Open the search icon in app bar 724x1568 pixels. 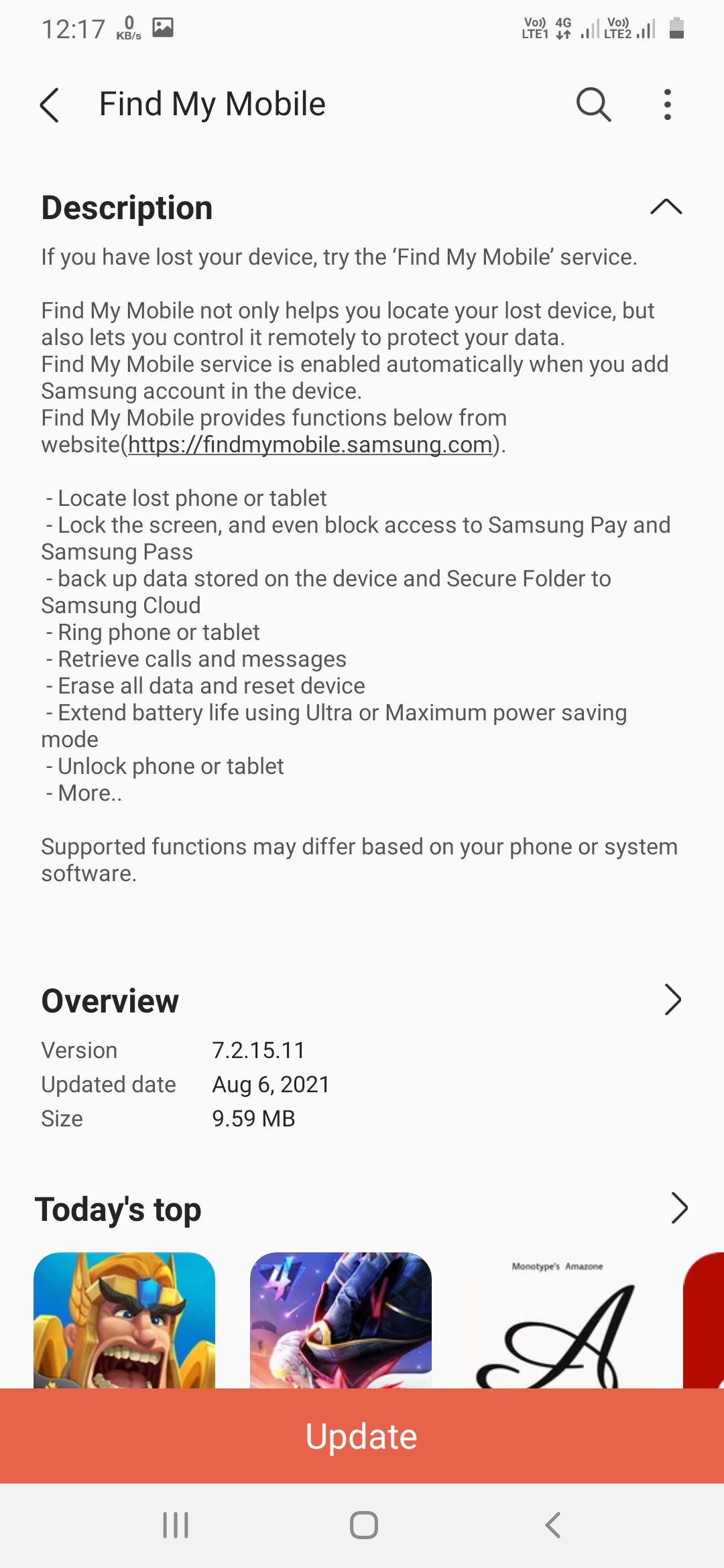[x=593, y=105]
